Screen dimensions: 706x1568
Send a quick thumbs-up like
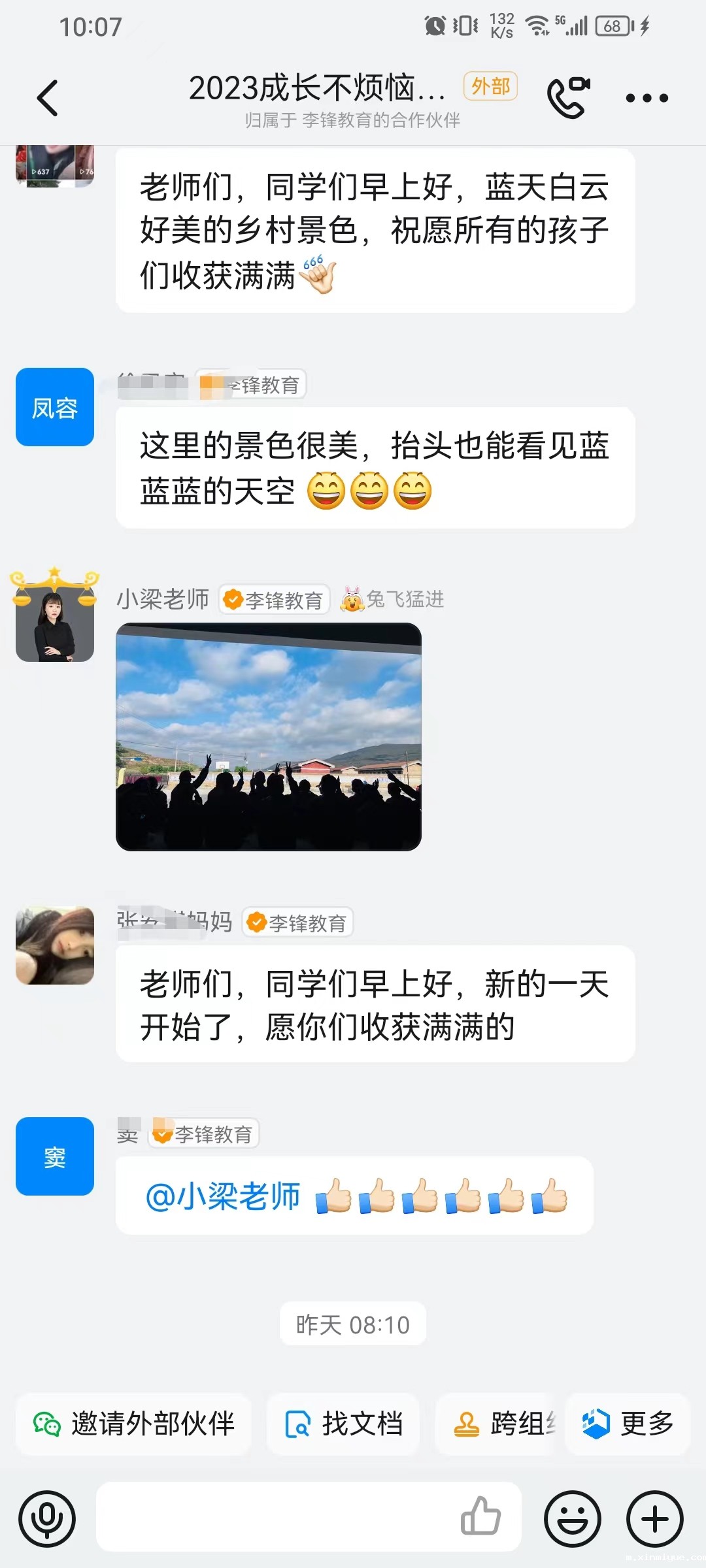coord(482,1518)
